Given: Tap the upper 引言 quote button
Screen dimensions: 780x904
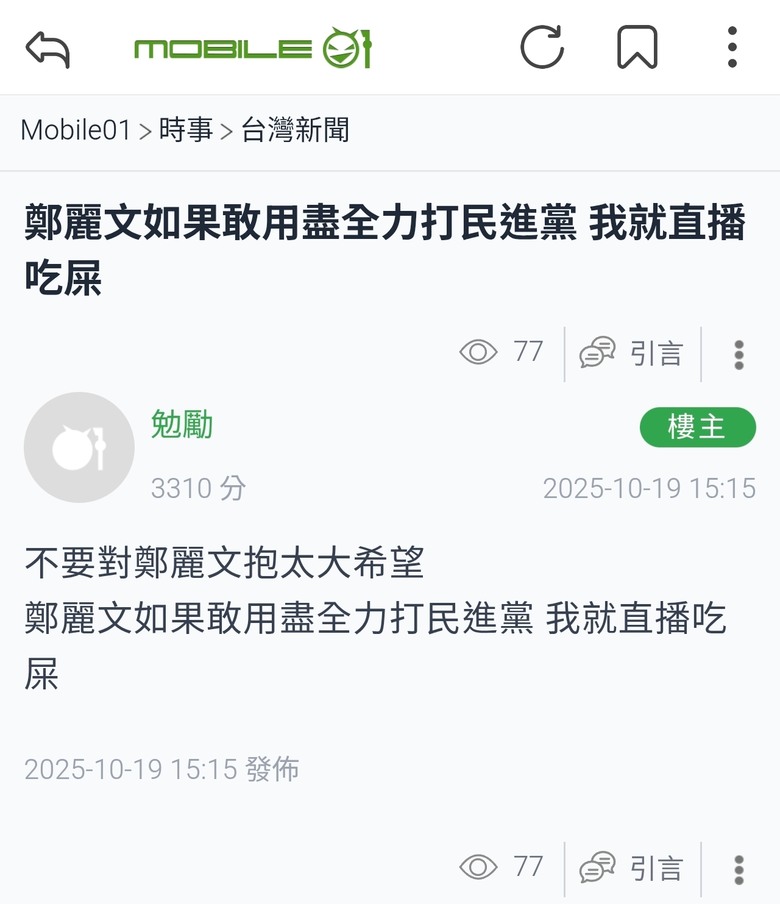Looking at the screenshot, I should point(632,353).
